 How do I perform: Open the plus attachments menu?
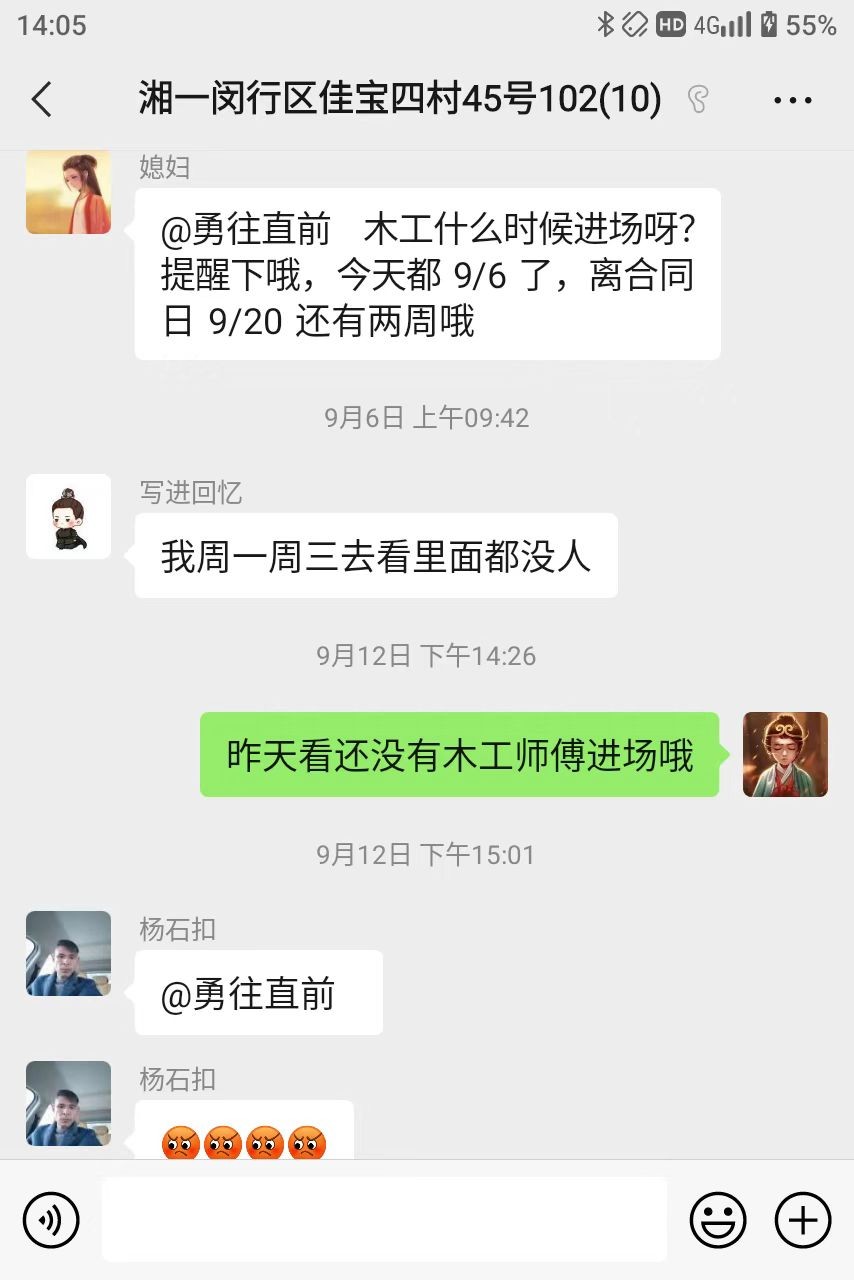tap(803, 1220)
